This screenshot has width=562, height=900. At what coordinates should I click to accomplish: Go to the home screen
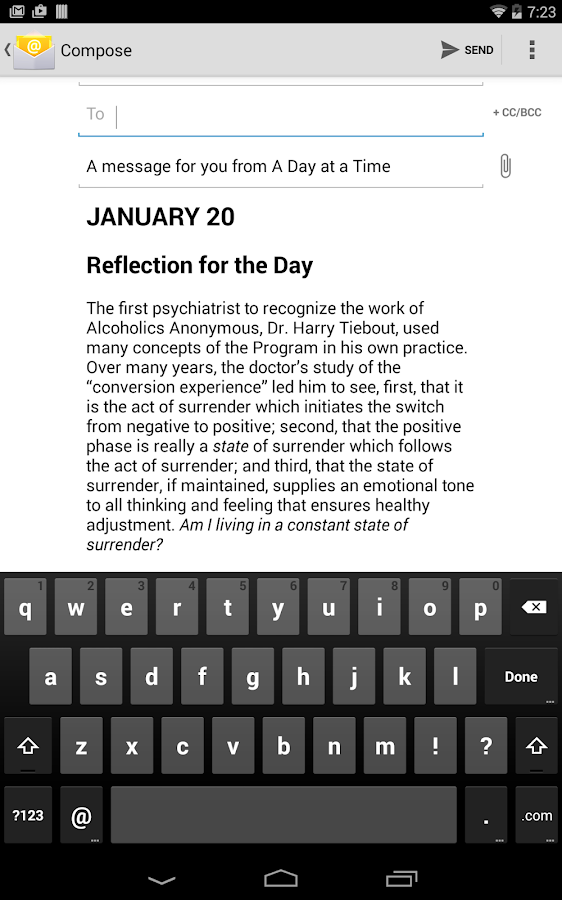pyautogui.click(x=281, y=879)
